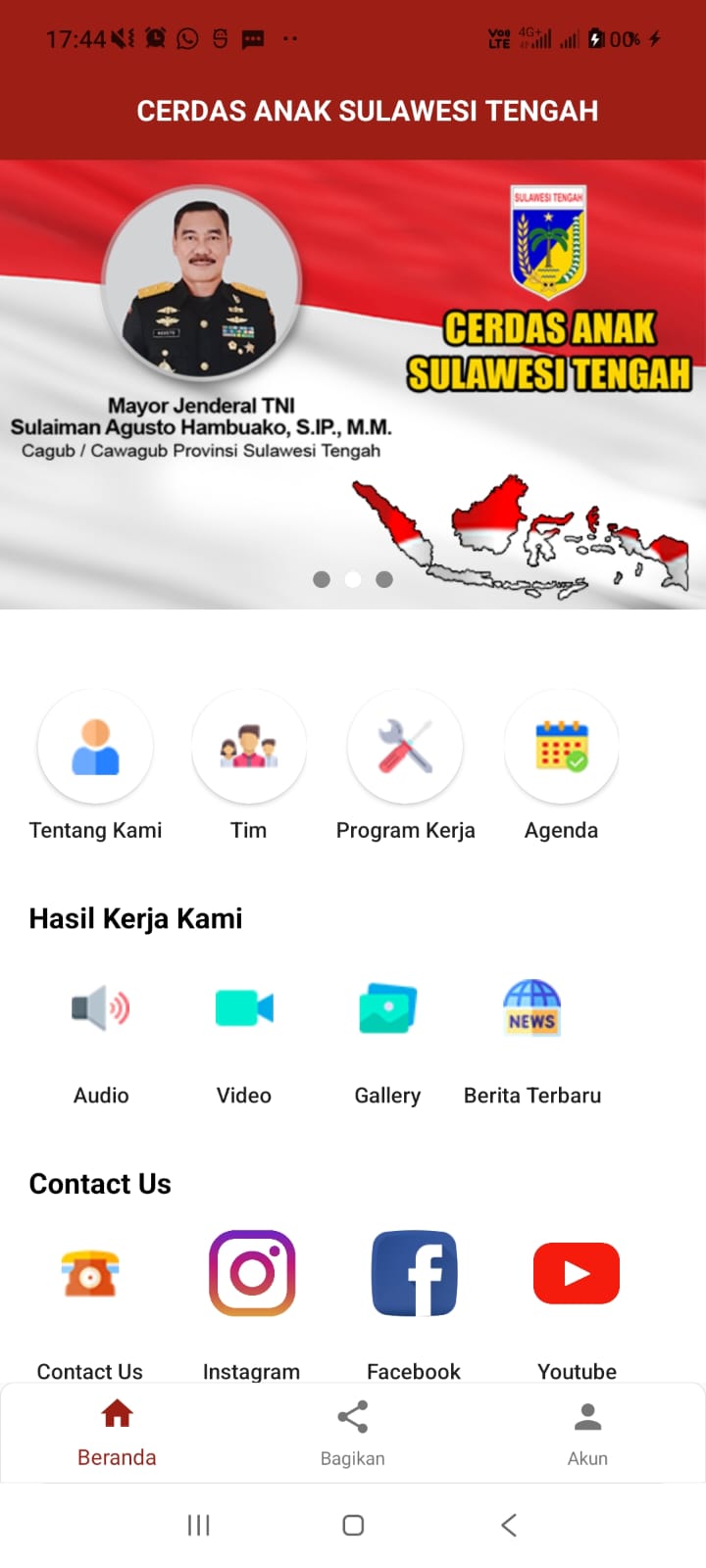Jump to the third banner dot

point(384,579)
